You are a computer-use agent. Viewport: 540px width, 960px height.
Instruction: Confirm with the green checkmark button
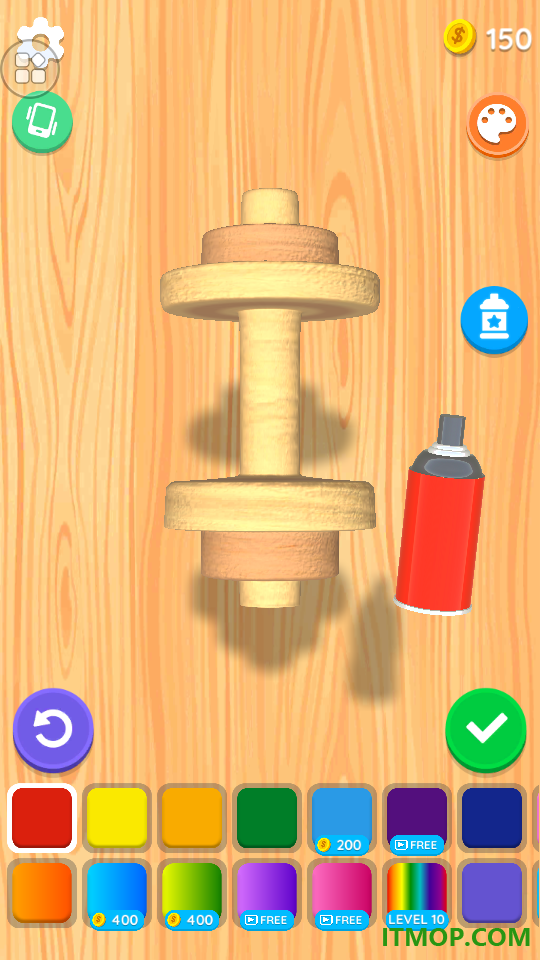pos(486,730)
